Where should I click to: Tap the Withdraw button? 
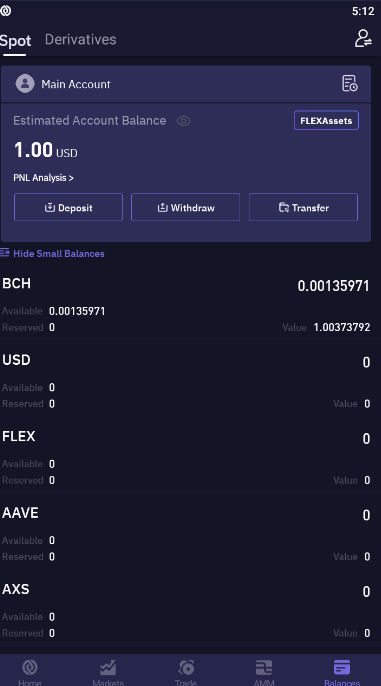(185, 207)
